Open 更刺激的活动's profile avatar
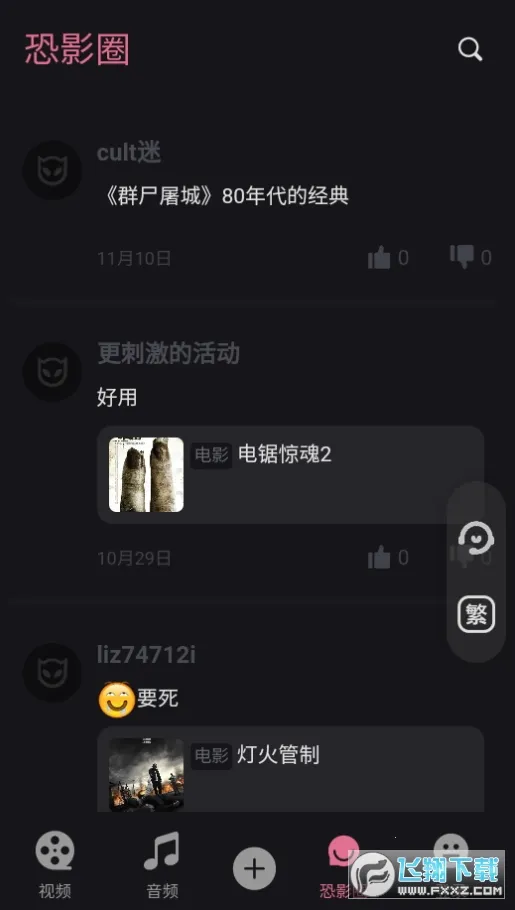The image size is (515, 910). point(52,372)
